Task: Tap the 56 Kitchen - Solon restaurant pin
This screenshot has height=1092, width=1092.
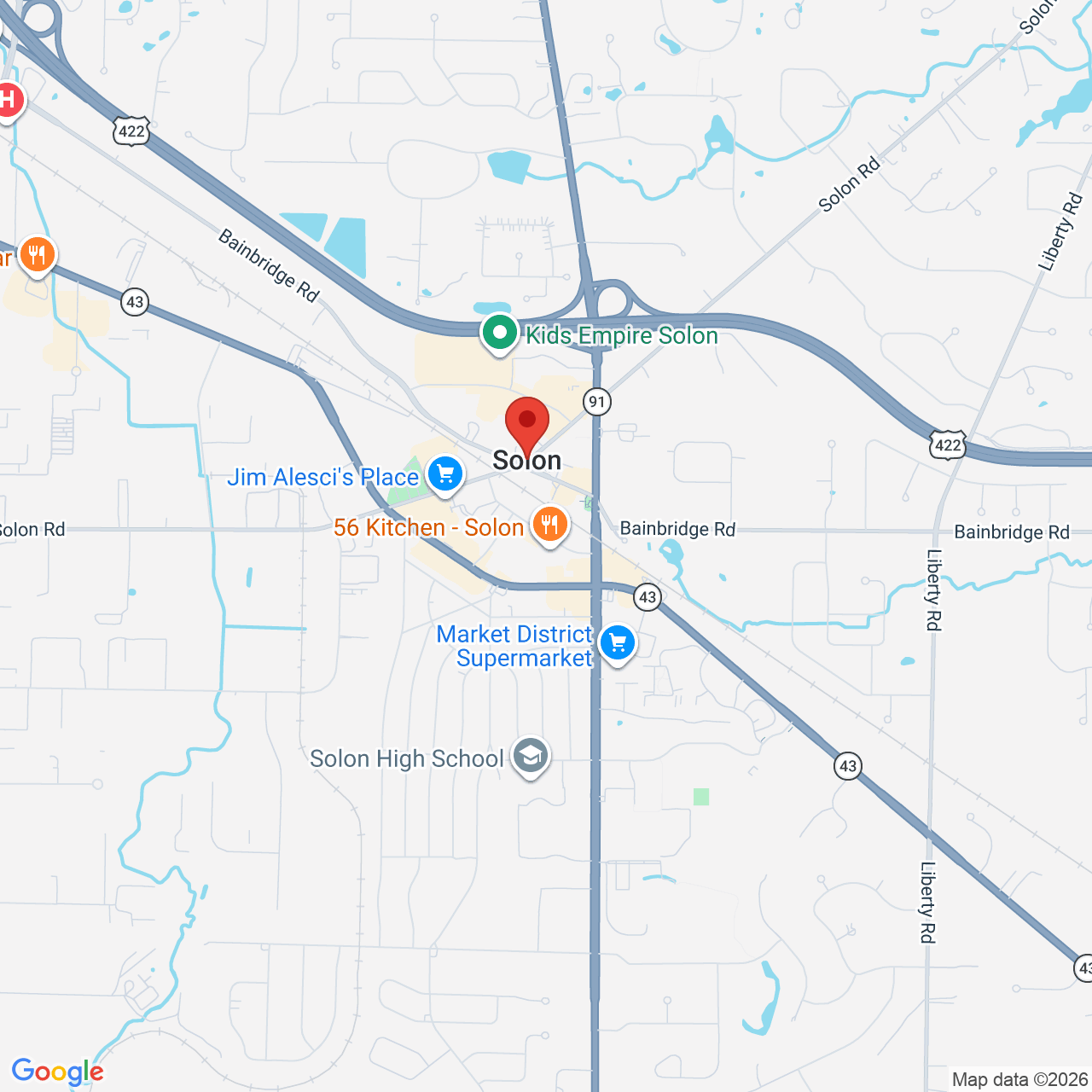Action: [x=549, y=526]
